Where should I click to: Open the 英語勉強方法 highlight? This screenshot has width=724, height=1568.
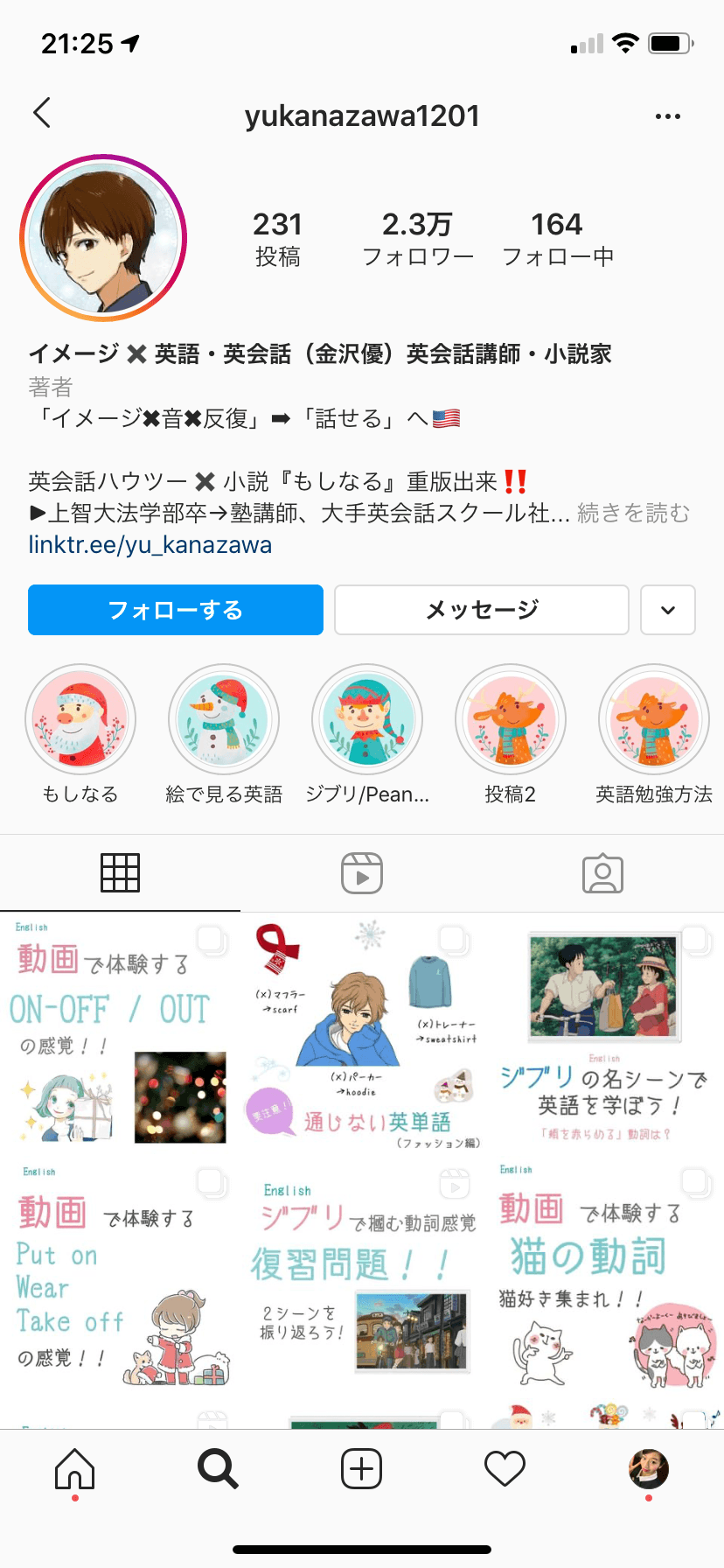pyautogui.click(x=654, y=720)
